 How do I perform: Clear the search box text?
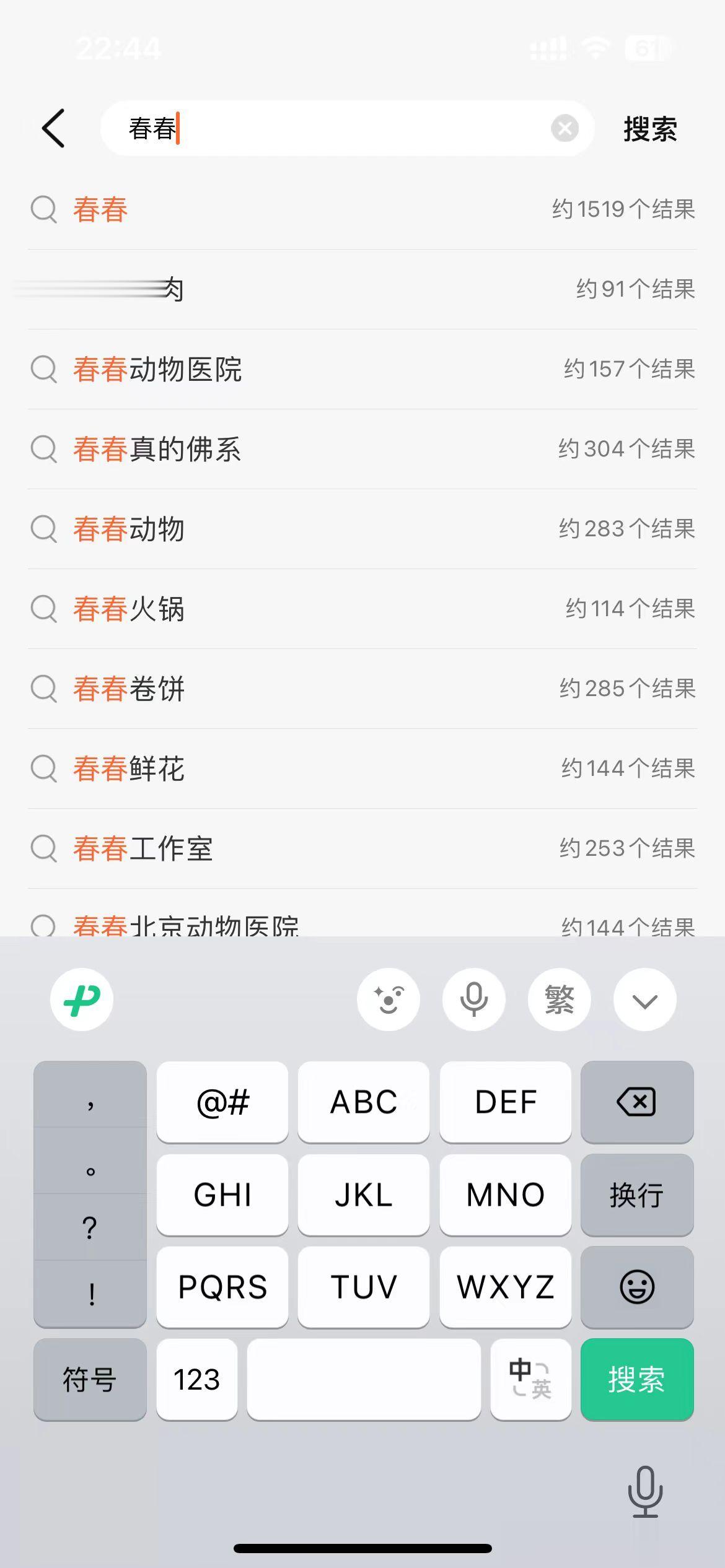[565, 129]
